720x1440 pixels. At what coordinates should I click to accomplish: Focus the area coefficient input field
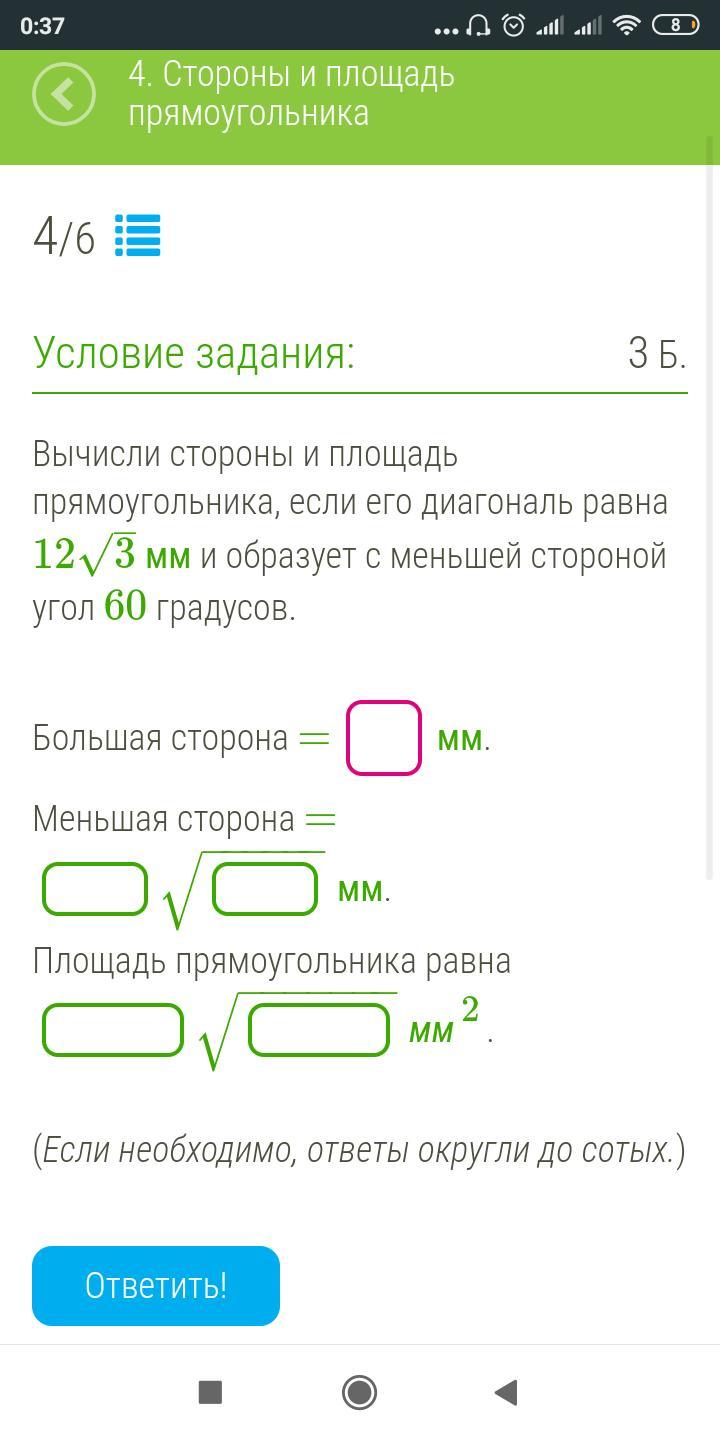[x=113, y=1030]
